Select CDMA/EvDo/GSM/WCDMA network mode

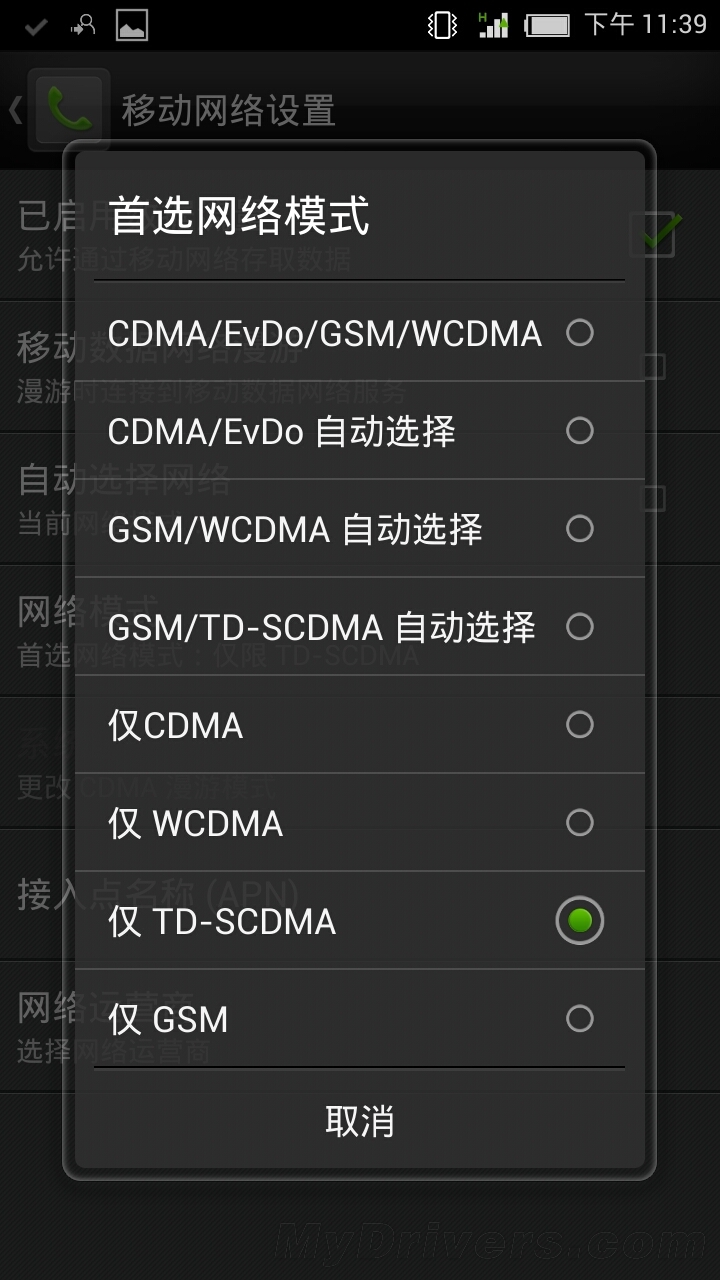coord(360,333)
